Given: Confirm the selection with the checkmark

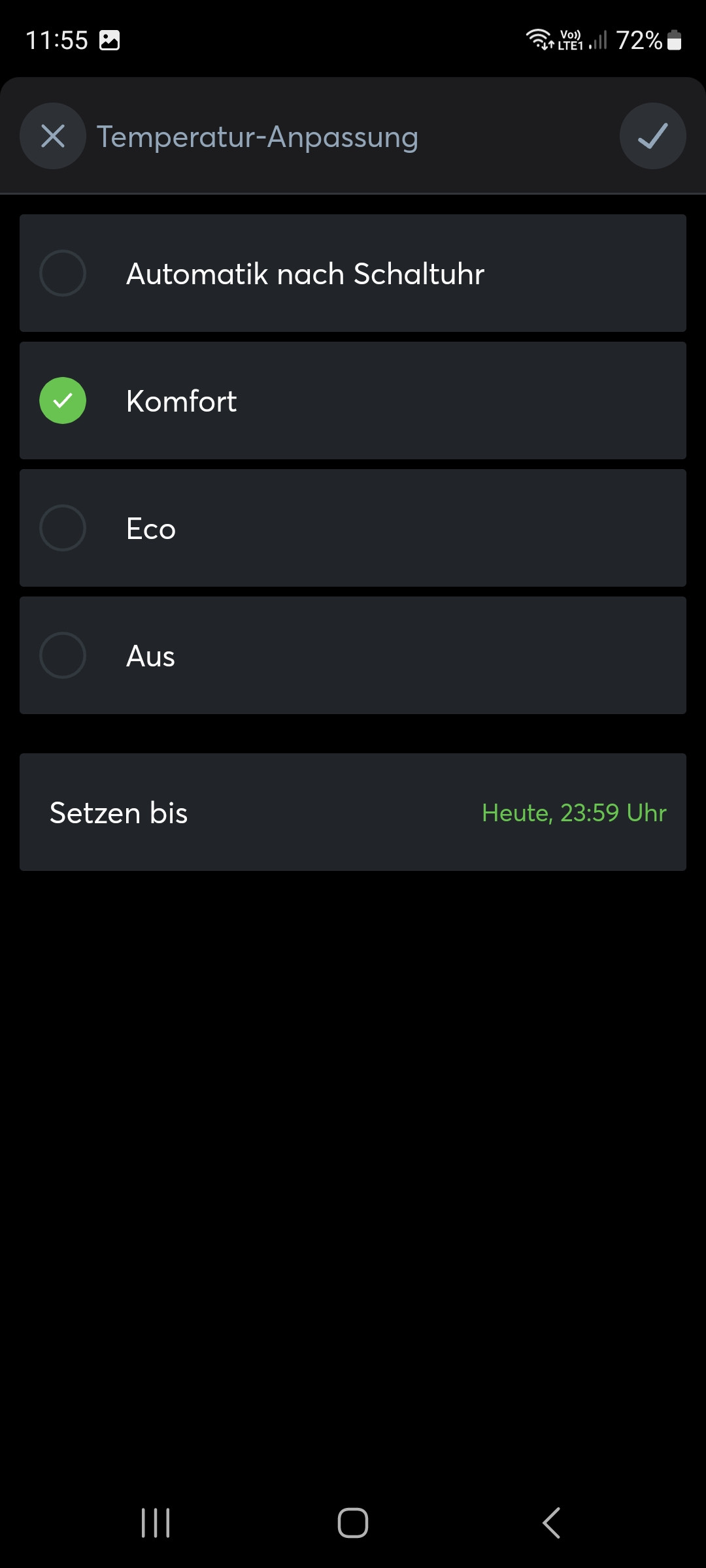Looking at the screenshot, I should 652,136.
